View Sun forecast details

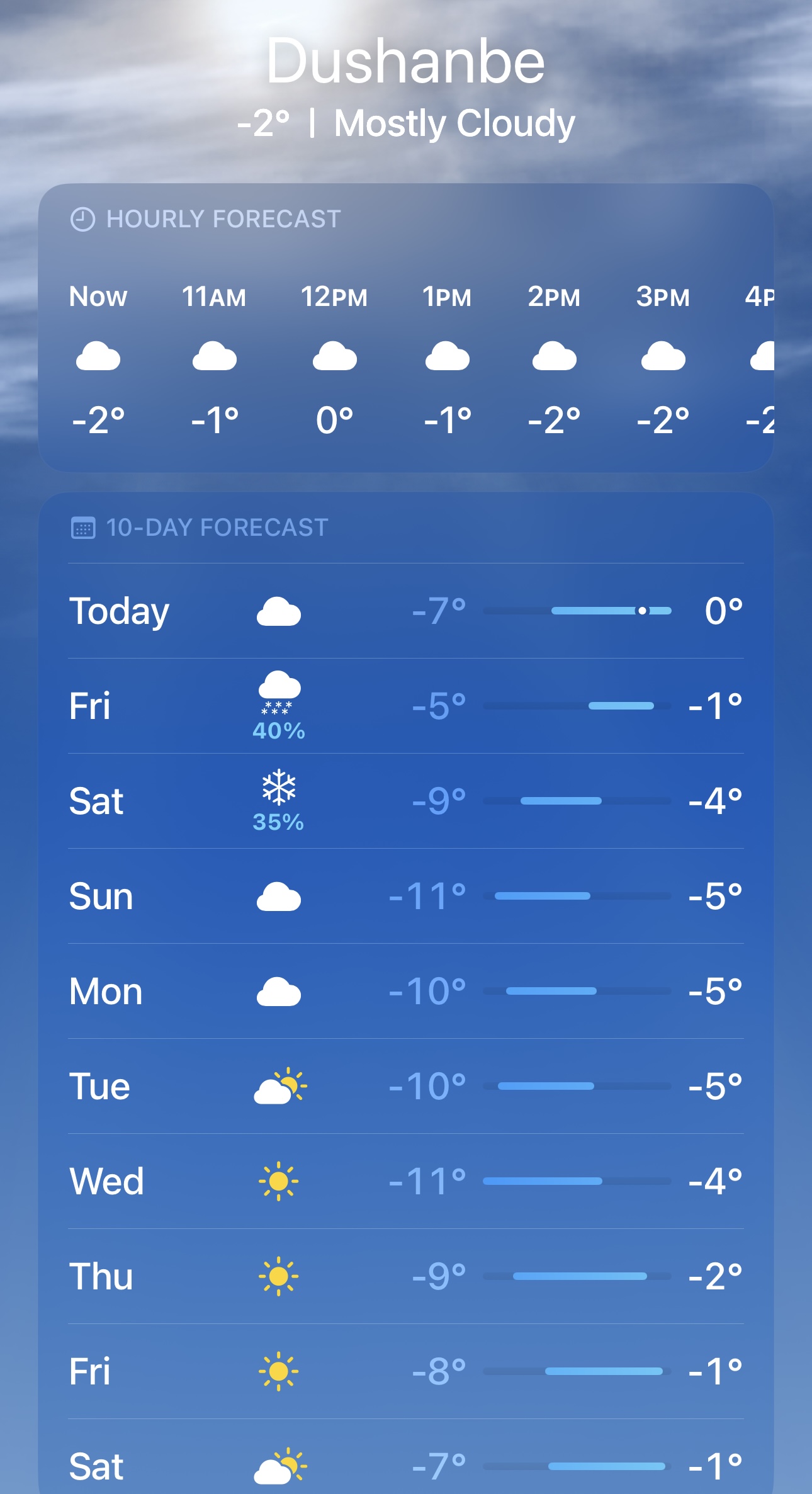405,896
